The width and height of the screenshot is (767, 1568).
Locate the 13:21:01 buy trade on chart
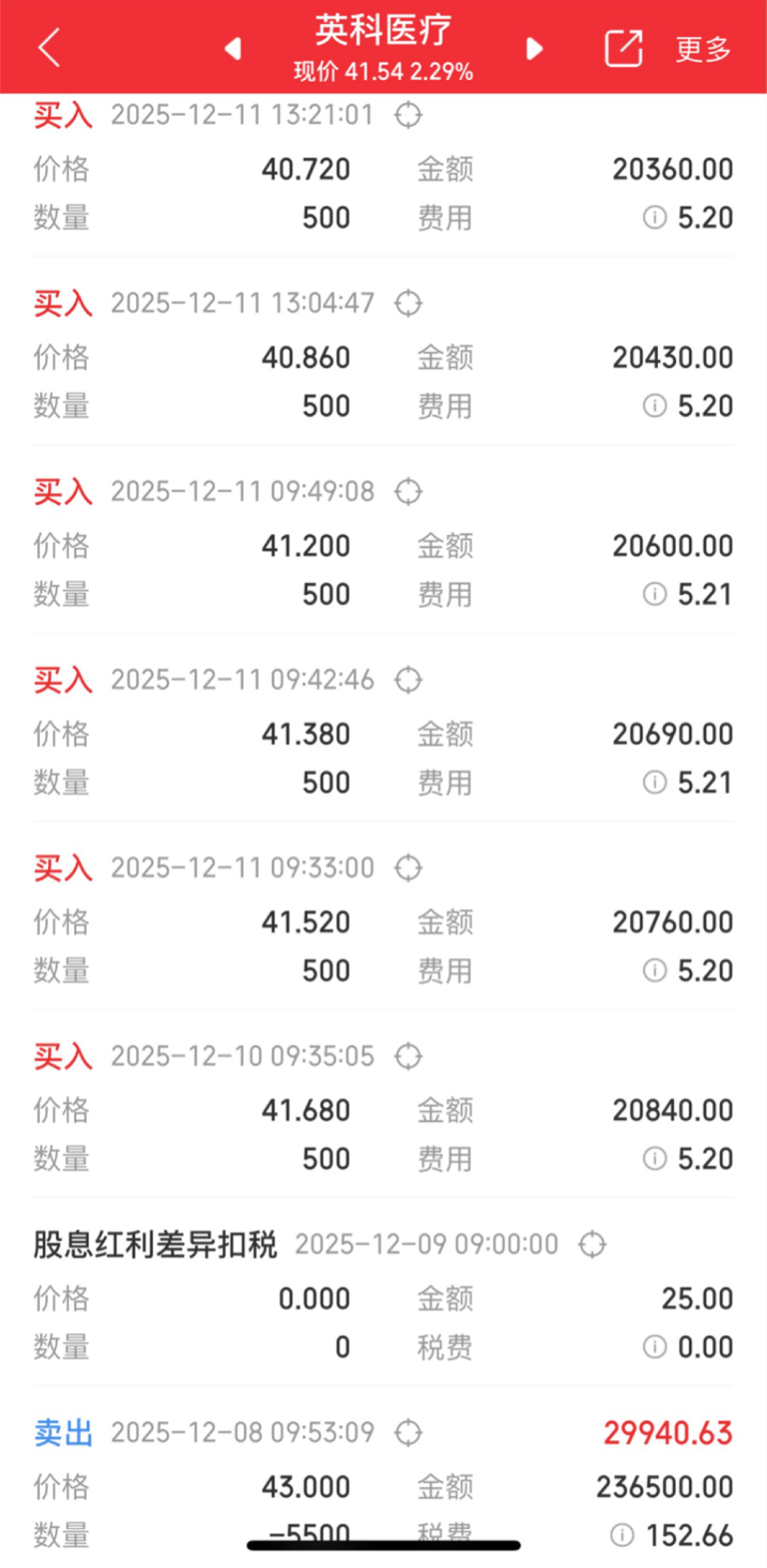tap(408, 115)
